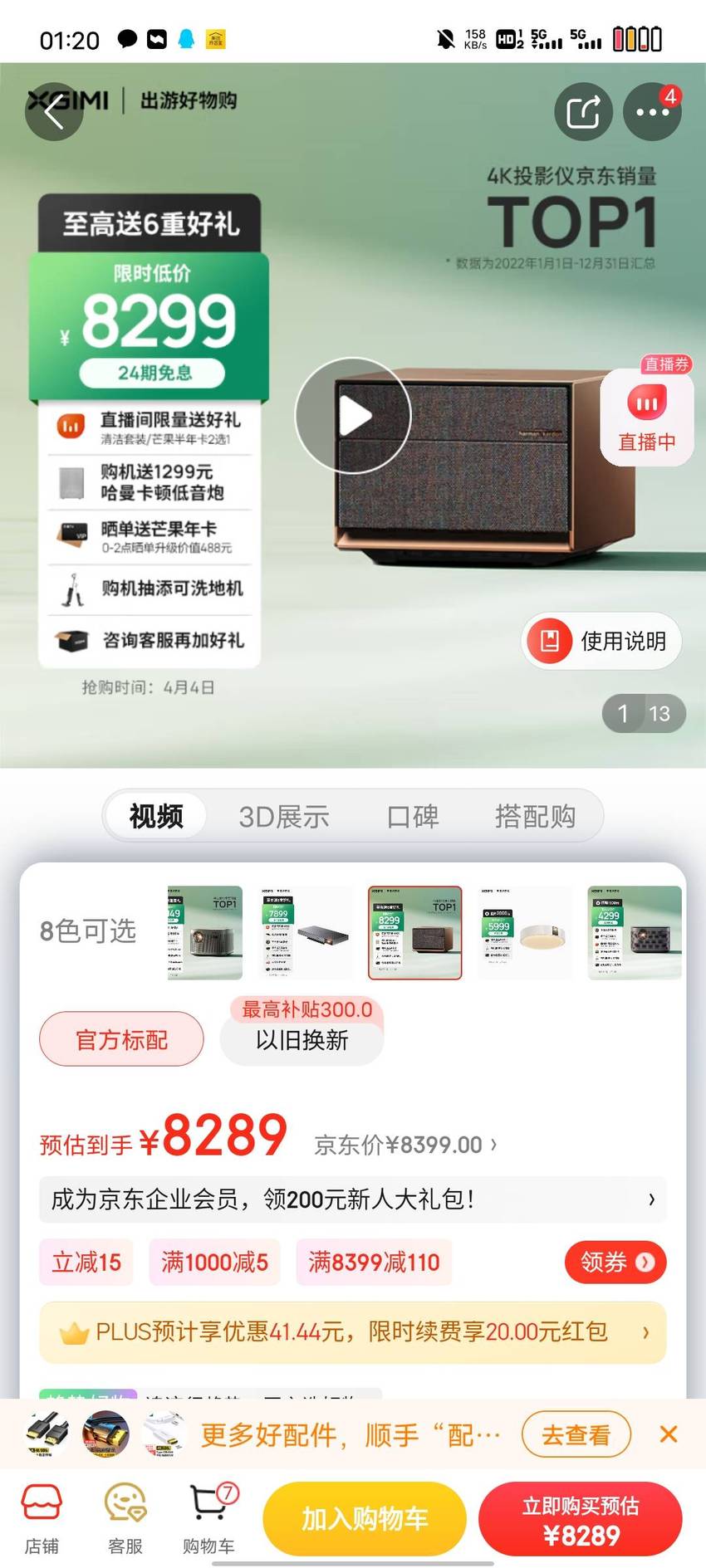Switch to the 口碑 tab
Viewport: 706px width, 1568px height.
click(x=413, y=816)
